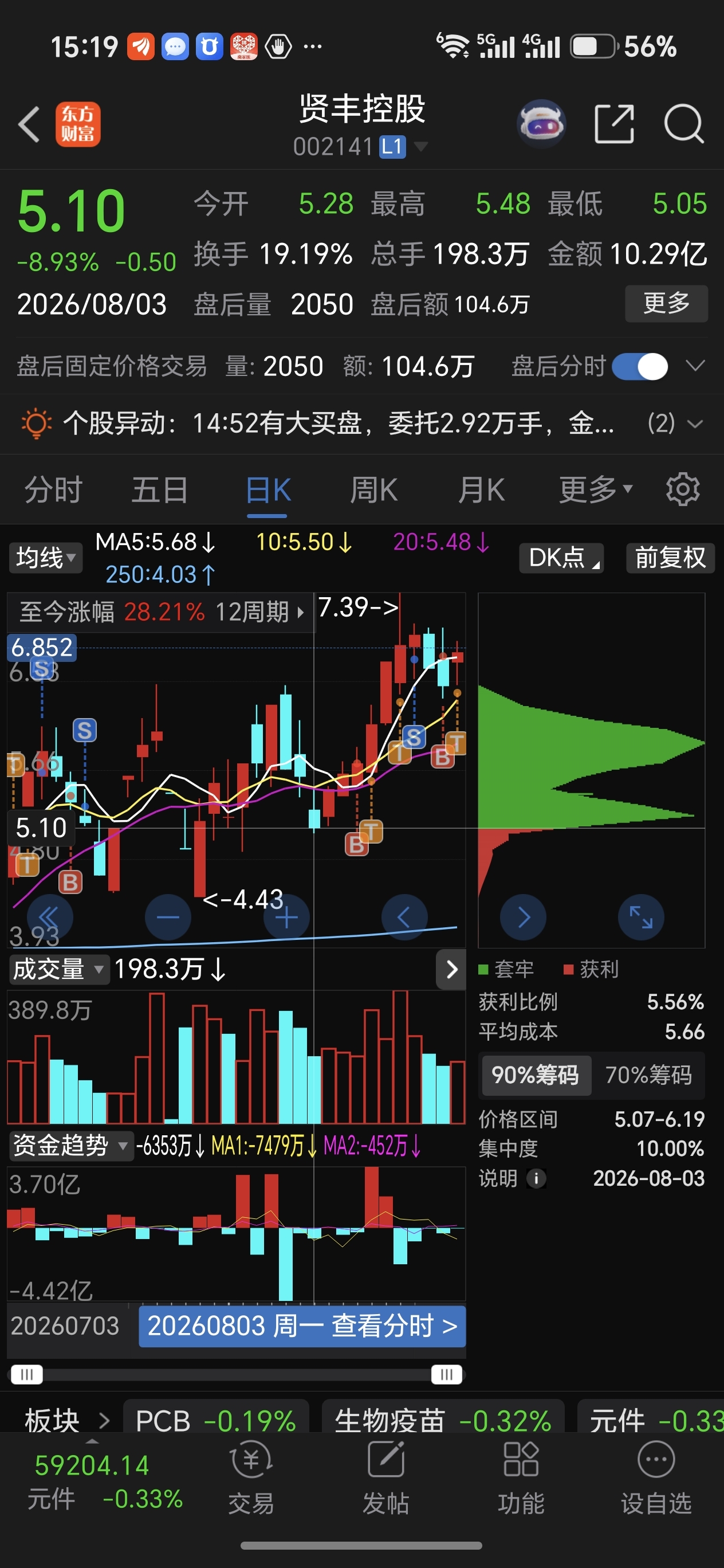Open the DK点 selector
724x1568 pixels.
[x=561, y=558]
